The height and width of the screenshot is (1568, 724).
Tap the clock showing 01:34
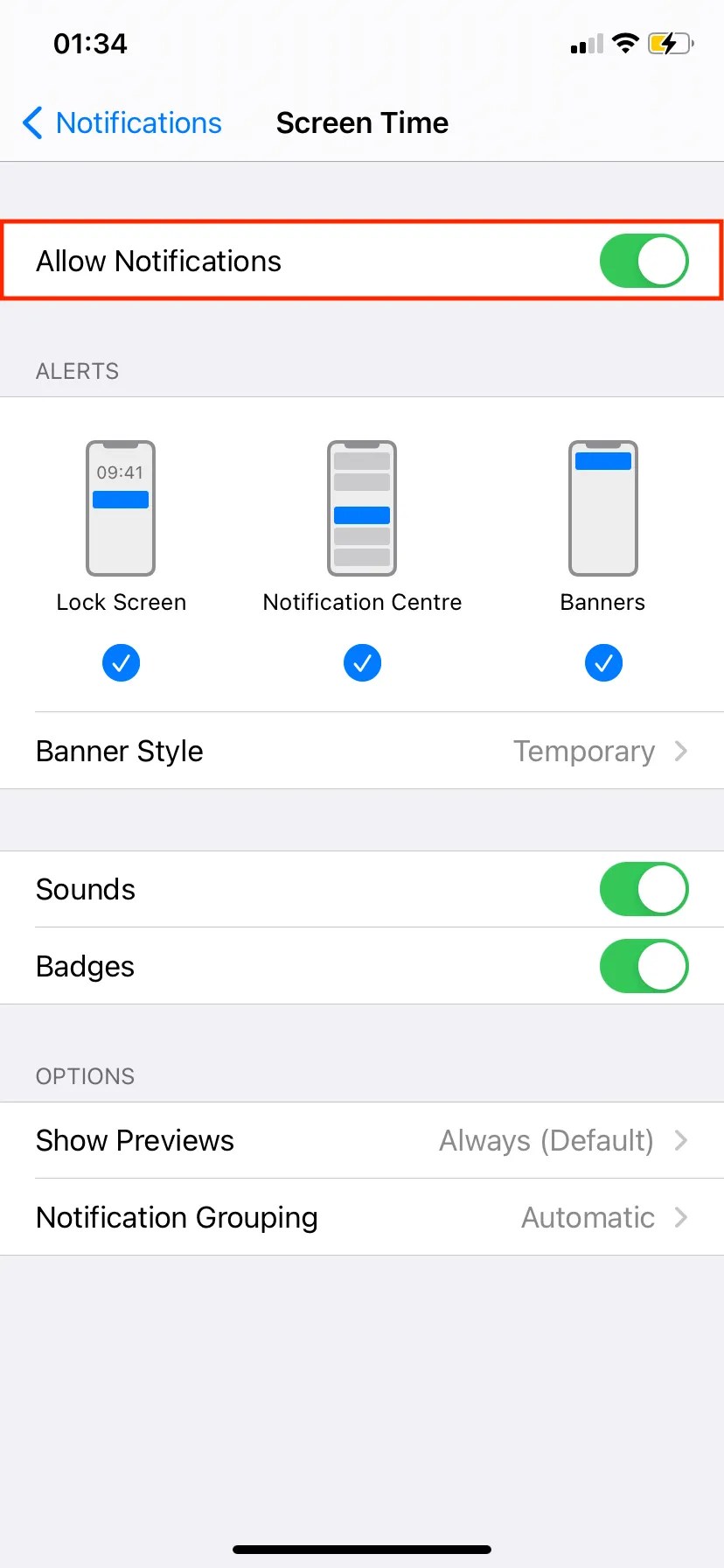(x=89, y=43)
